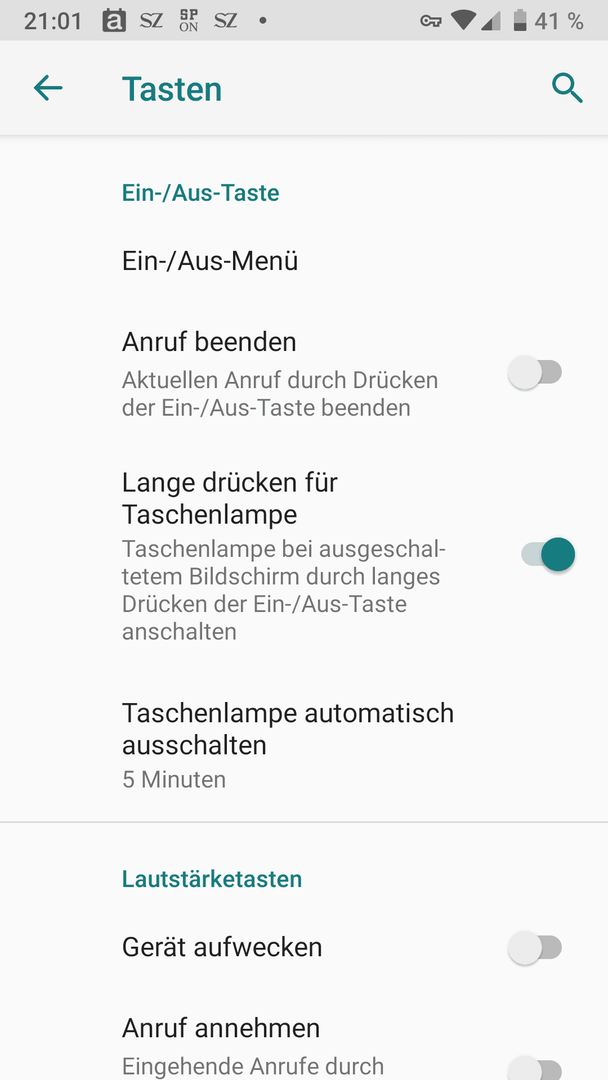Enable the Anruf annehmen switch
Image resolution: width=608 pixels, height=1080 pixels.
pyautogui.click(x=535, y=1069)
